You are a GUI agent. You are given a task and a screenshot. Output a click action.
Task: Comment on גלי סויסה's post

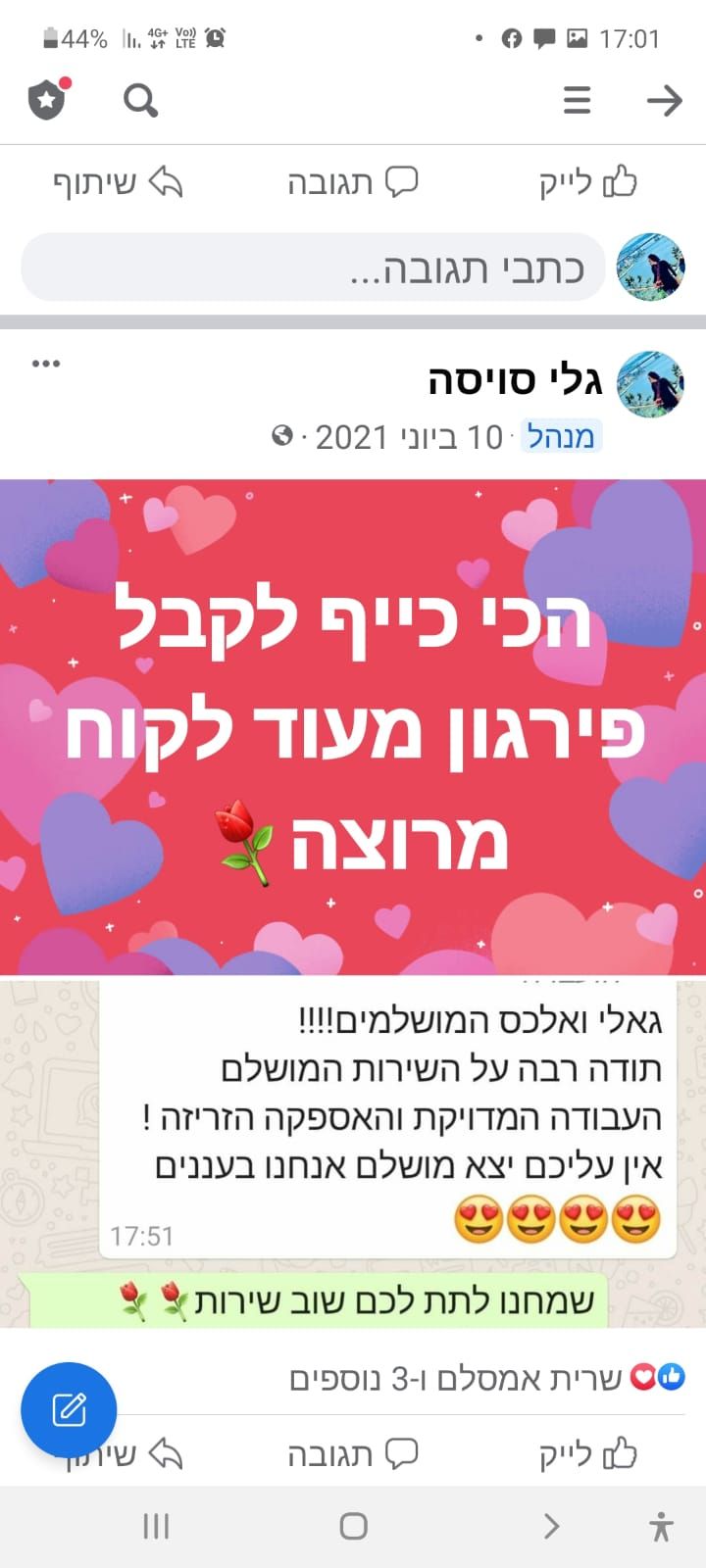point(352,1453)
